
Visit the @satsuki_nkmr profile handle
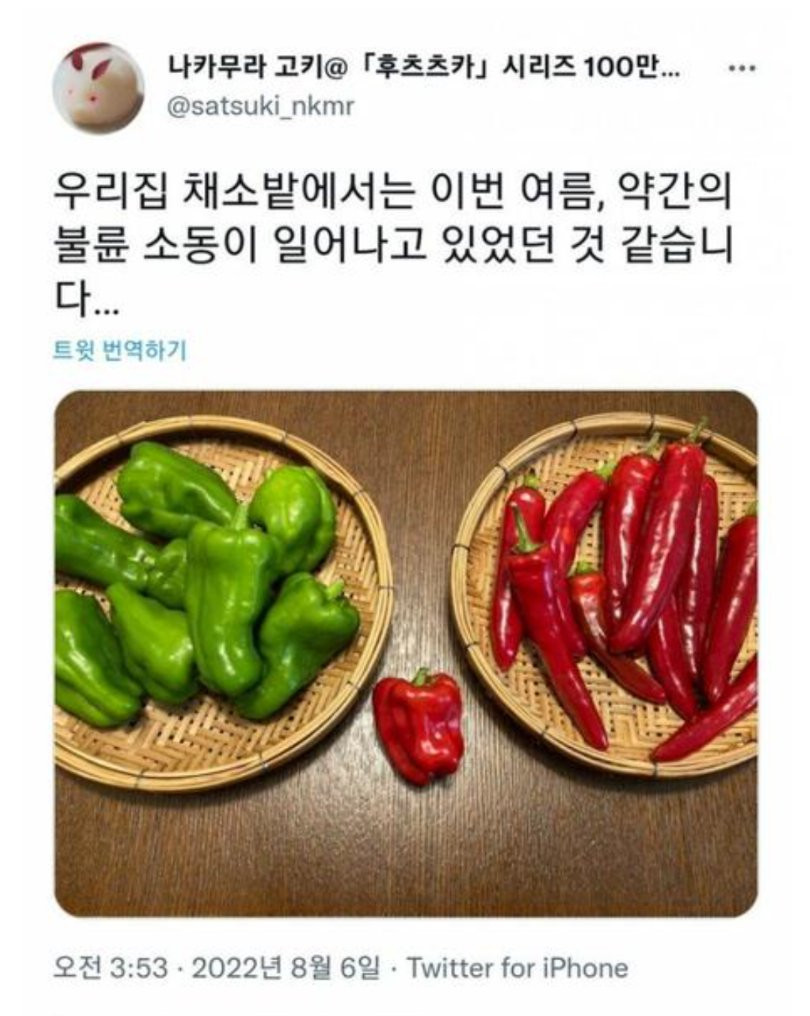pyautogui.click(x=260, y=106)
